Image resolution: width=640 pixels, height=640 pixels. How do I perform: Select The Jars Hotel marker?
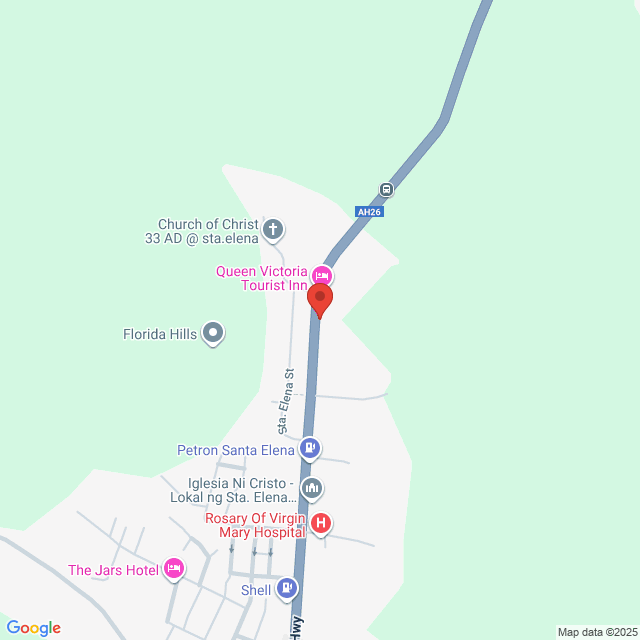[174, 569]
